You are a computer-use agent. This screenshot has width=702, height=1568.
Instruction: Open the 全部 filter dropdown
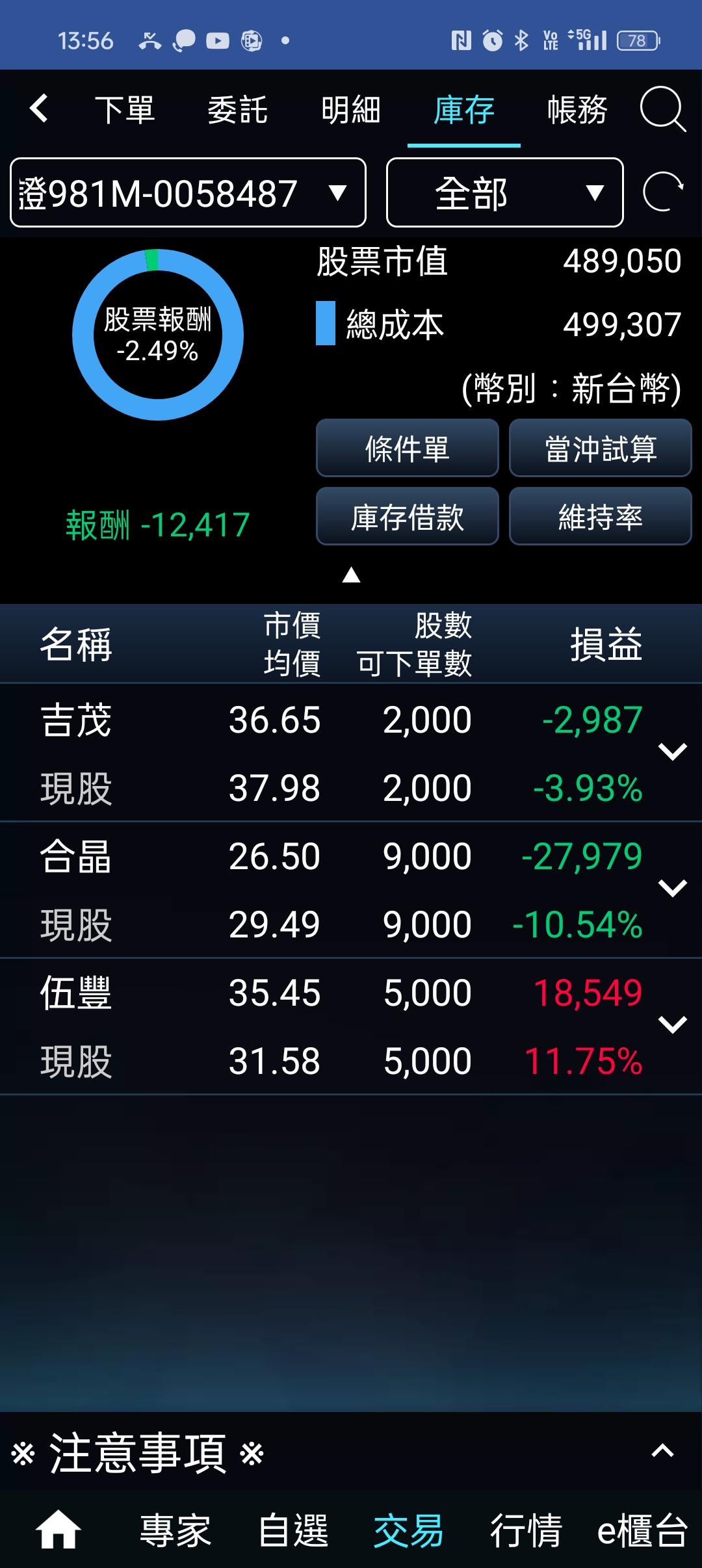[504, 193]
